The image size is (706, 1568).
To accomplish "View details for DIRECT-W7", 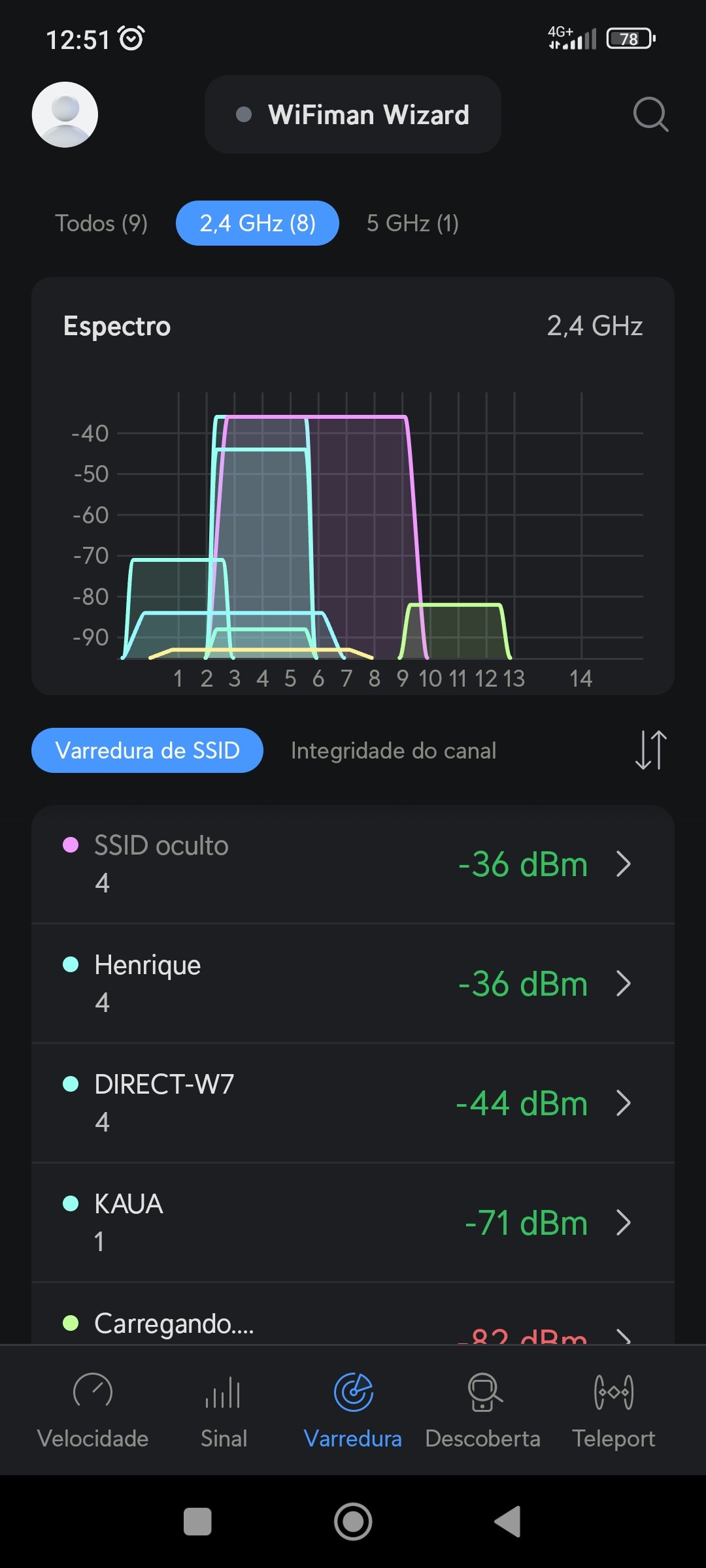I will [353, 1103].
